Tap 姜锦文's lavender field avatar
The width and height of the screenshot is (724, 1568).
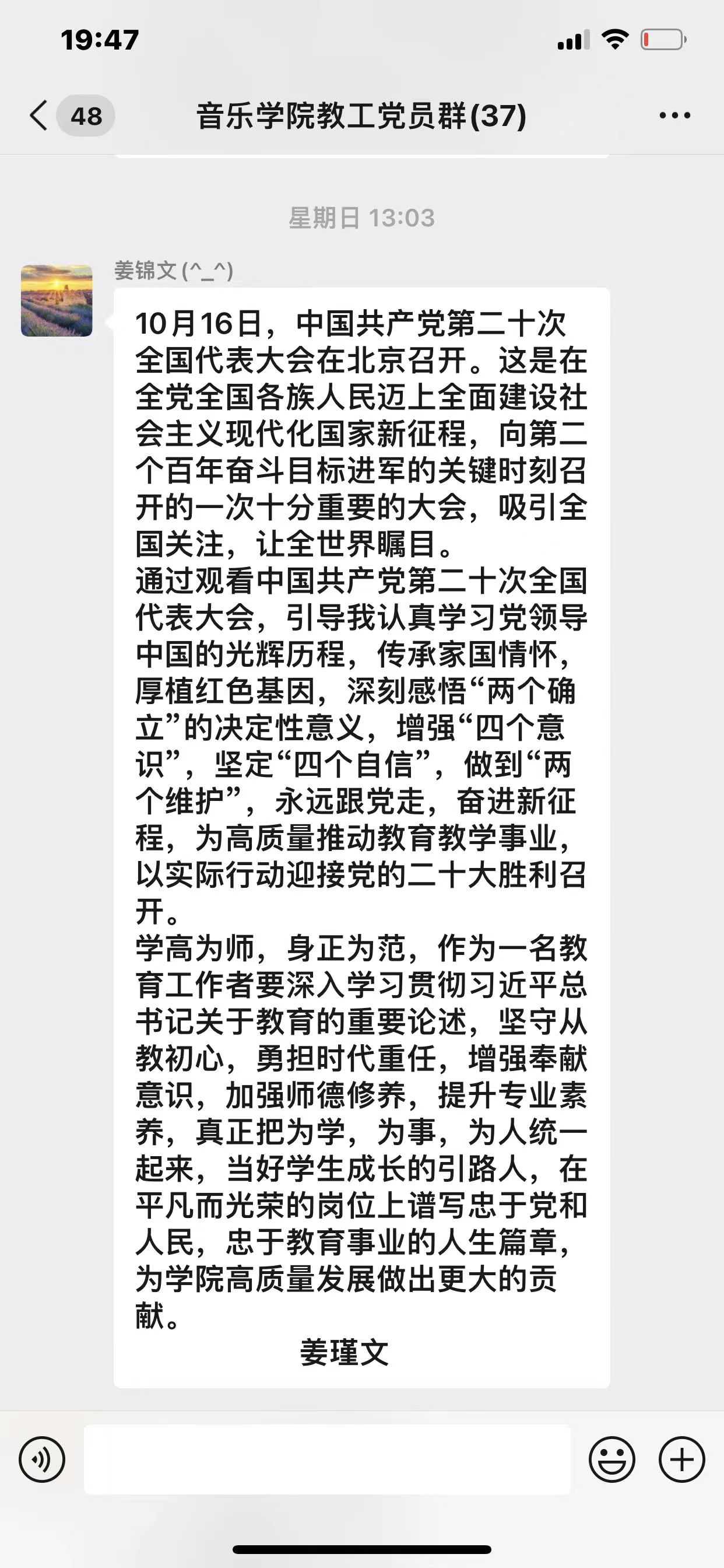tap(57, 300)
